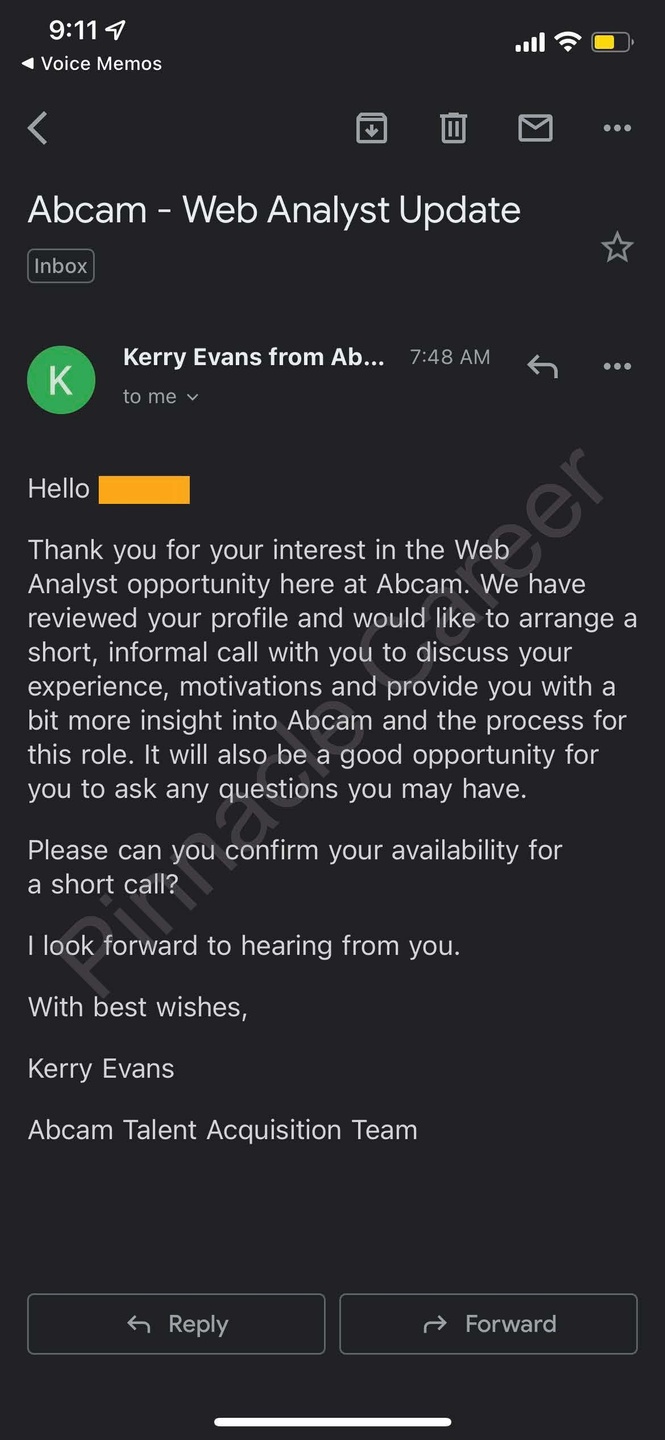Screen dimensions: 665x1440
Task: Mark this email as unread
Action: 535,128
